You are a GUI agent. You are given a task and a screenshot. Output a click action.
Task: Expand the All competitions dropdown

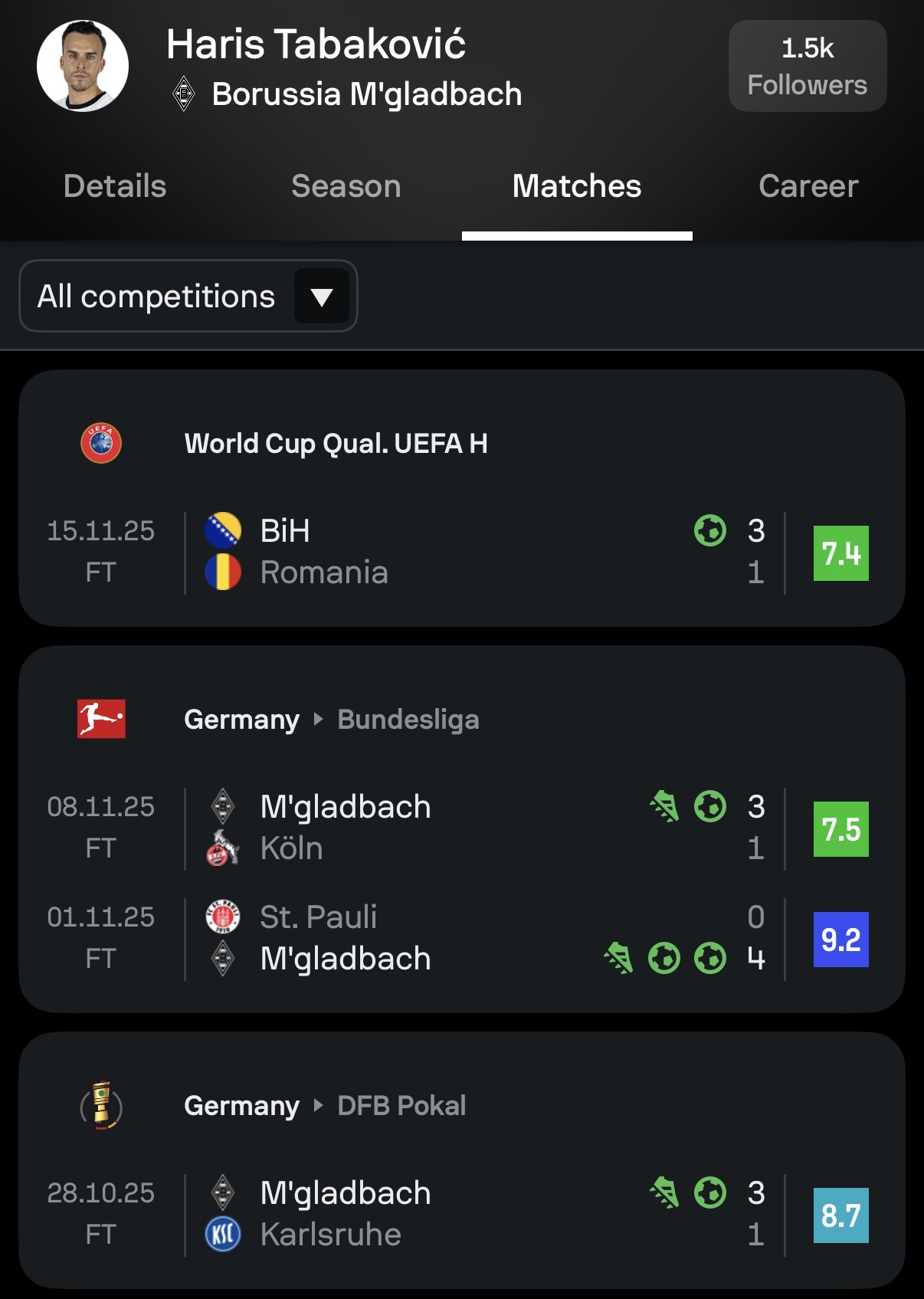pos(188,297)
